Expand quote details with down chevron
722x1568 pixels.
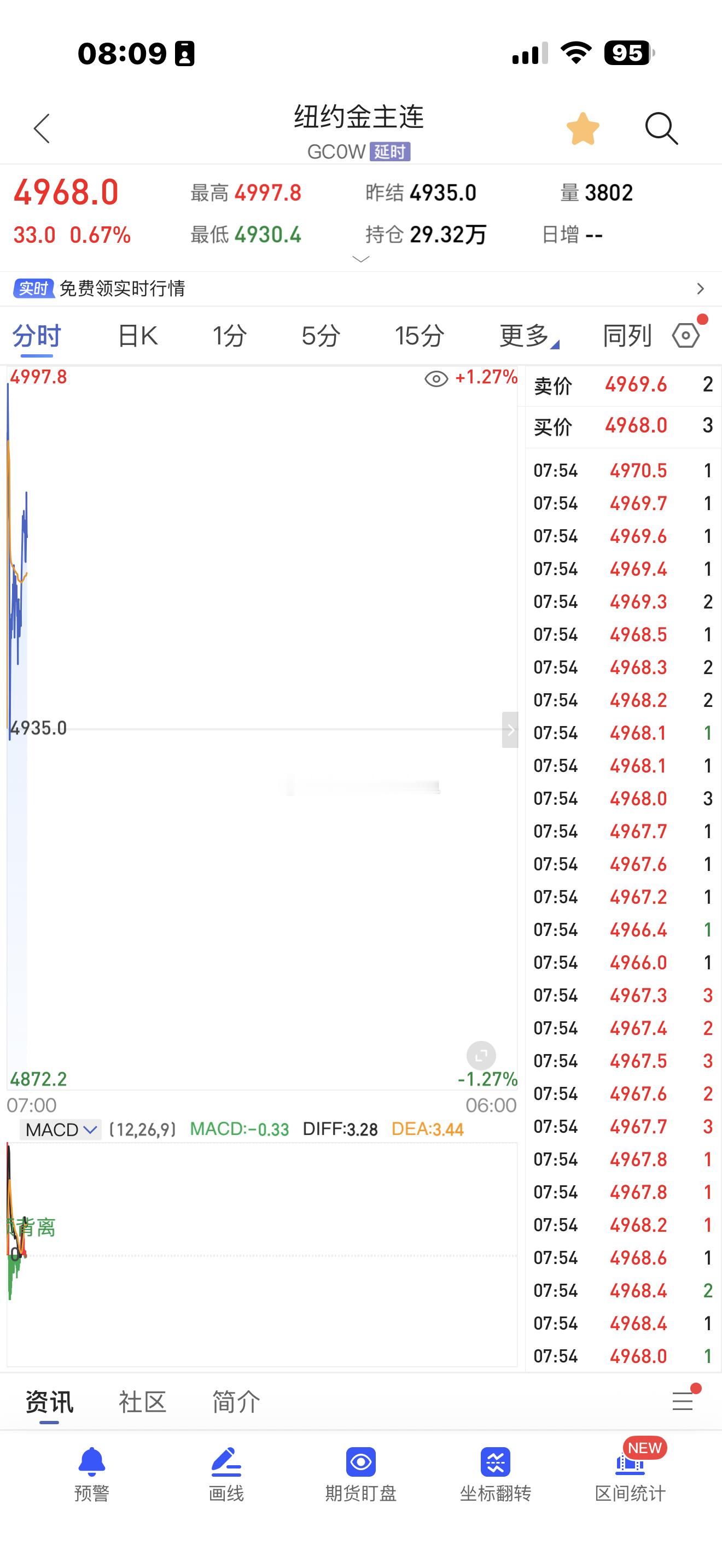pos(362,259)
